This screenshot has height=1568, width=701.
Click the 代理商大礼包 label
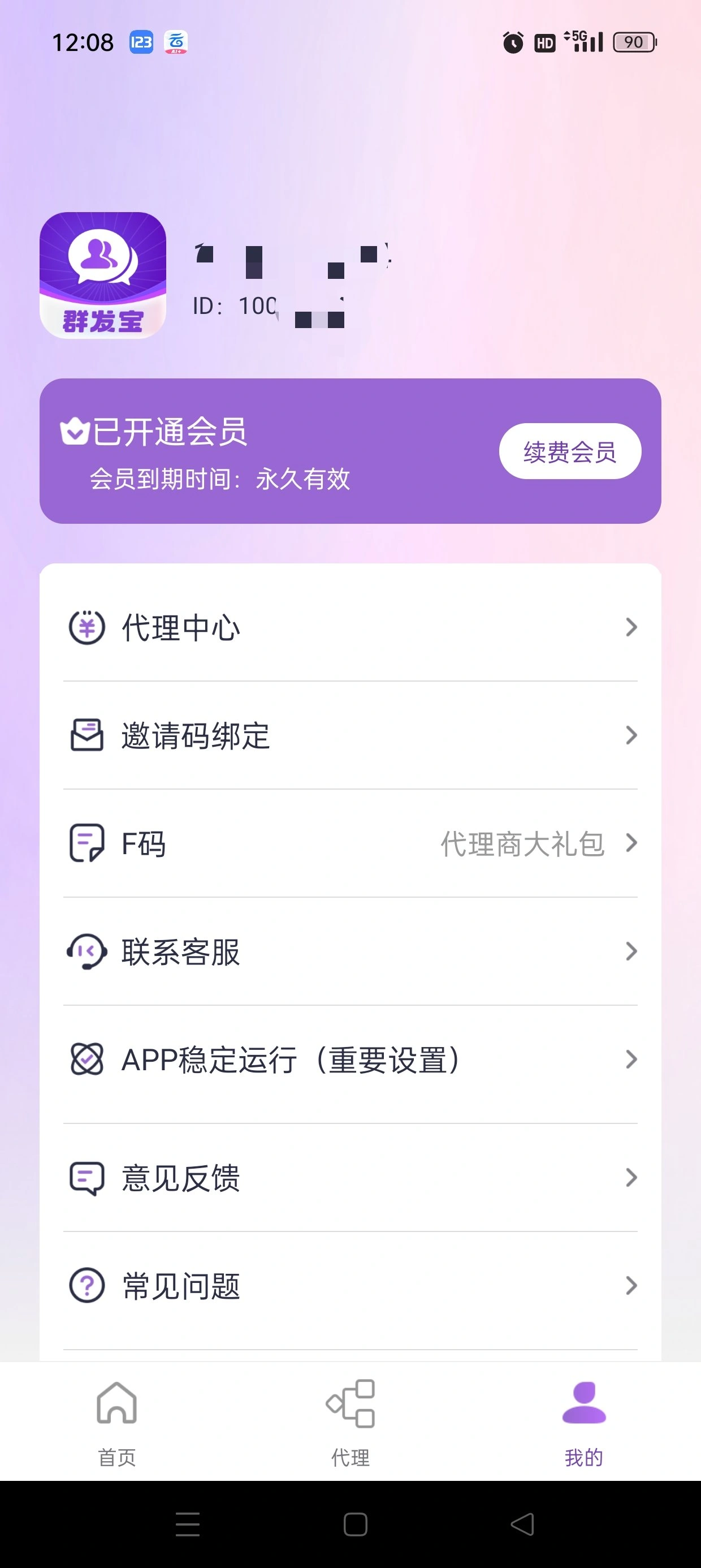point(521,843)
